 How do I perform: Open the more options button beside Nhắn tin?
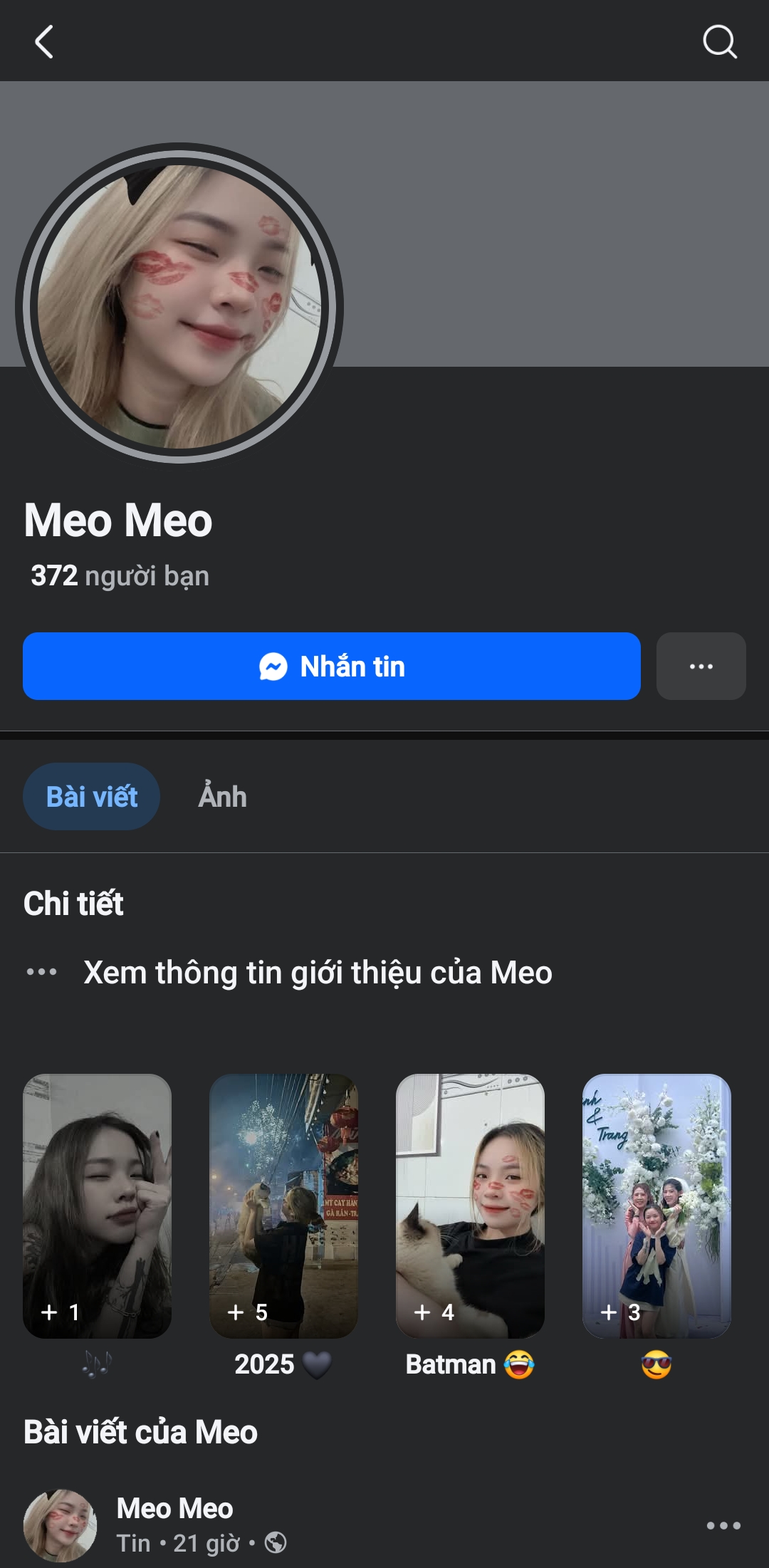coord(701,667)
